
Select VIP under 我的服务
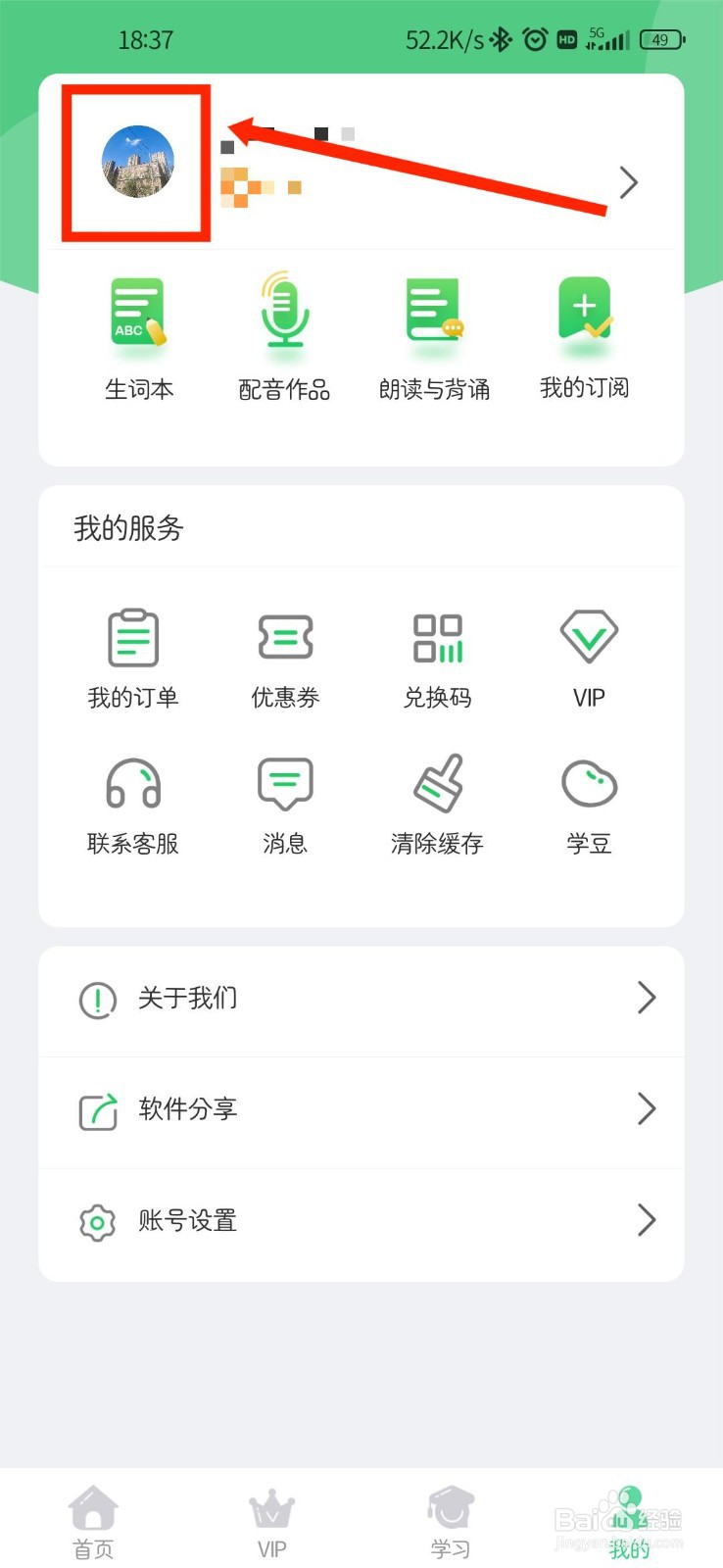(x=589, y=658)
